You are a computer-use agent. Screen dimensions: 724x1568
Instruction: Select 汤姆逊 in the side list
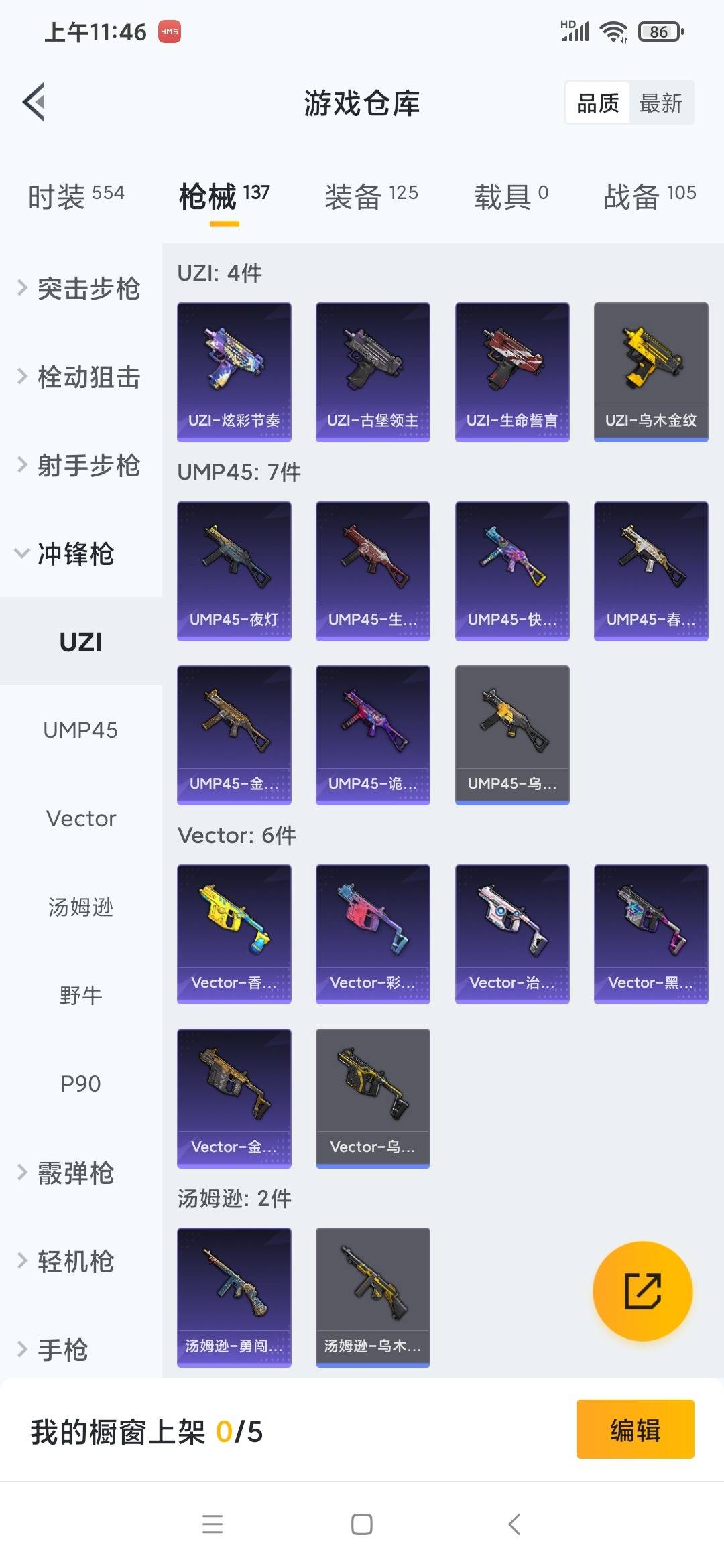pos(80,907)
